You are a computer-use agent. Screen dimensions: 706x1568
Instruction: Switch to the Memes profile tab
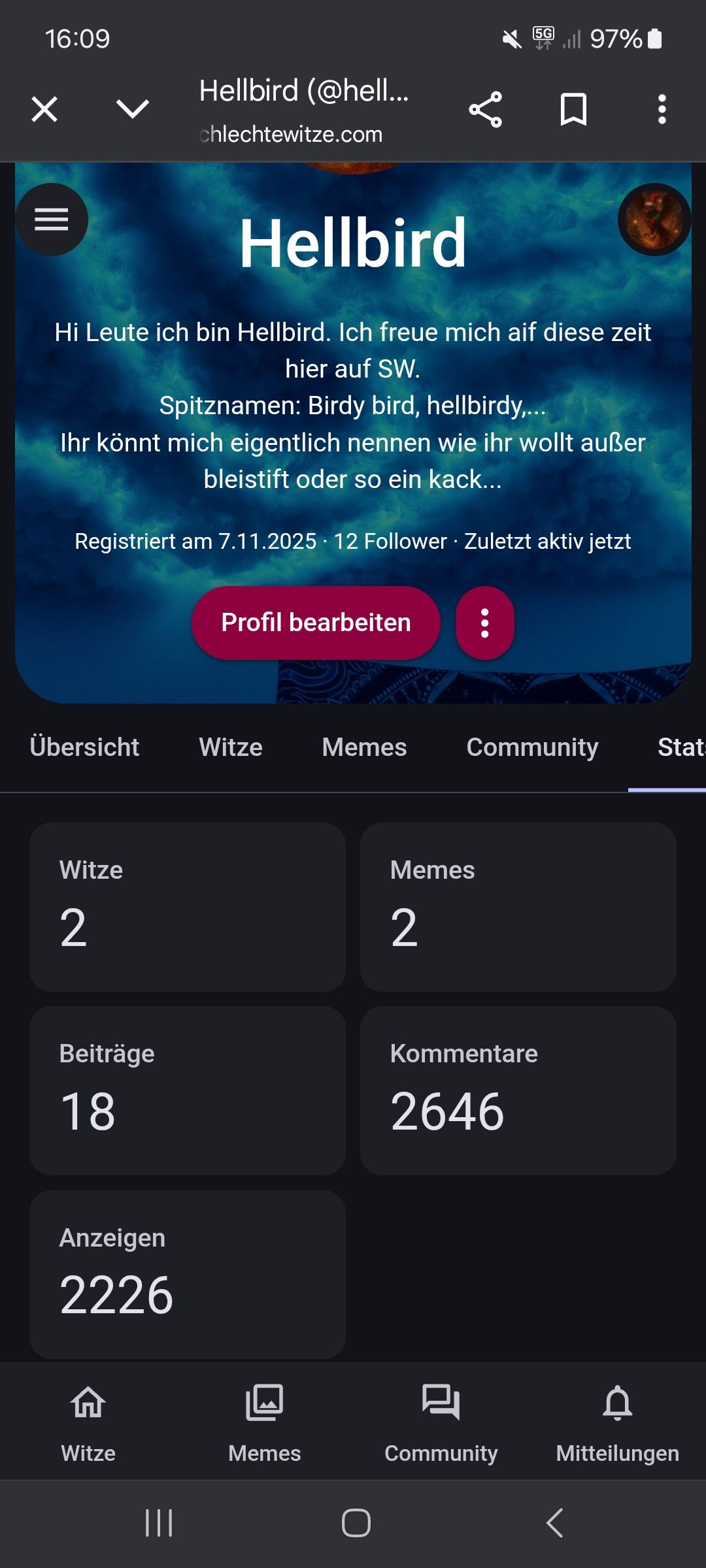click(x=364, y=747)
